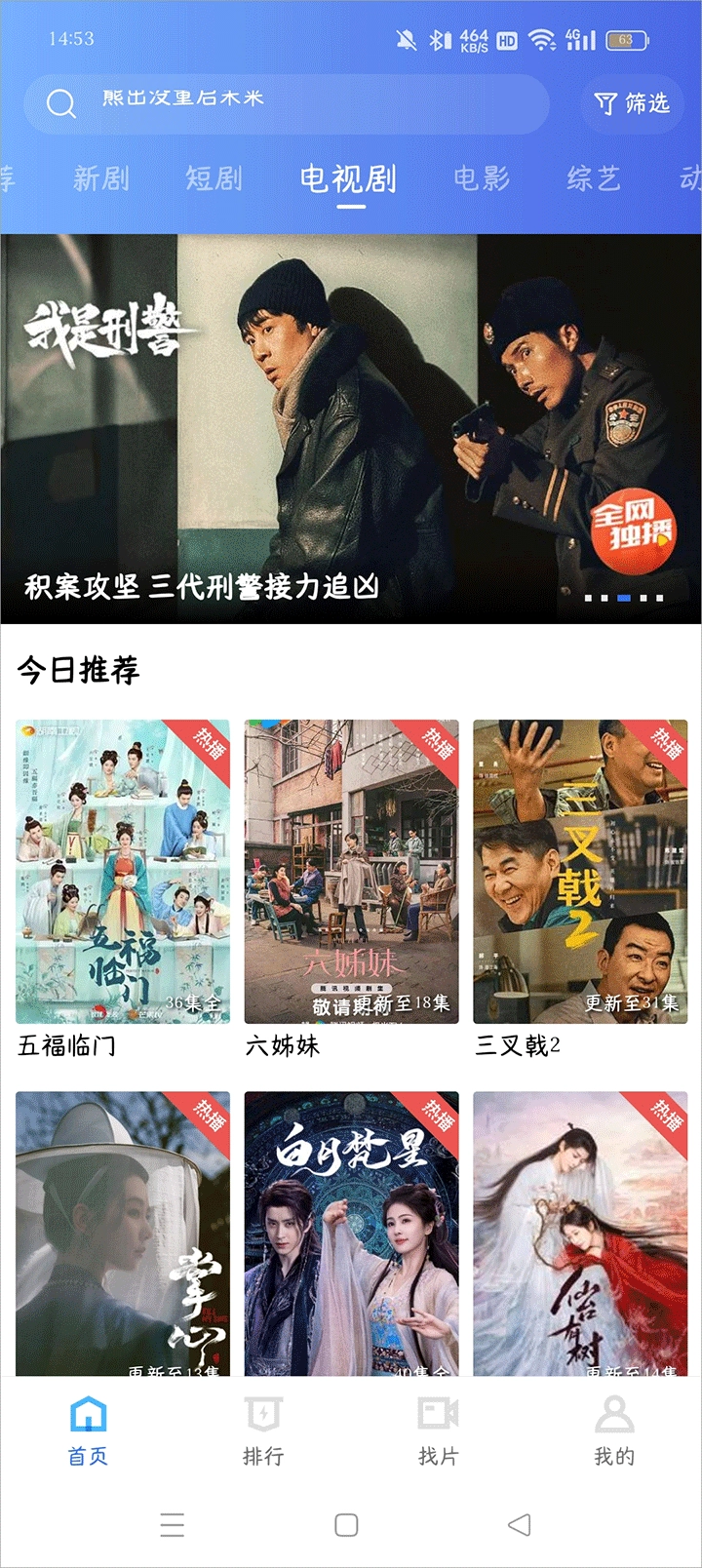
Task: Go to the 首页 tab
Action: click(x=88, y=1431)
